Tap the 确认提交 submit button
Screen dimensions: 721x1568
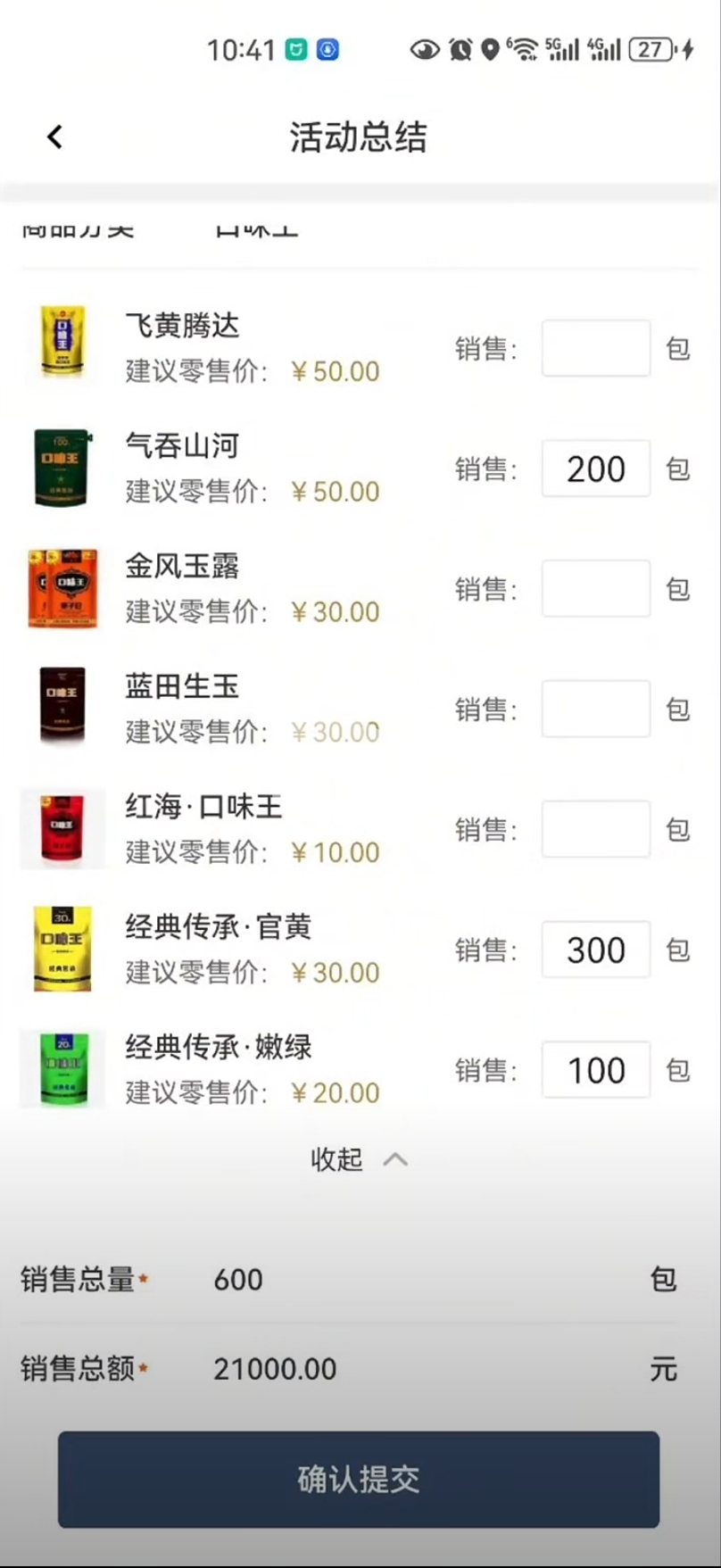coord(359,1480)
